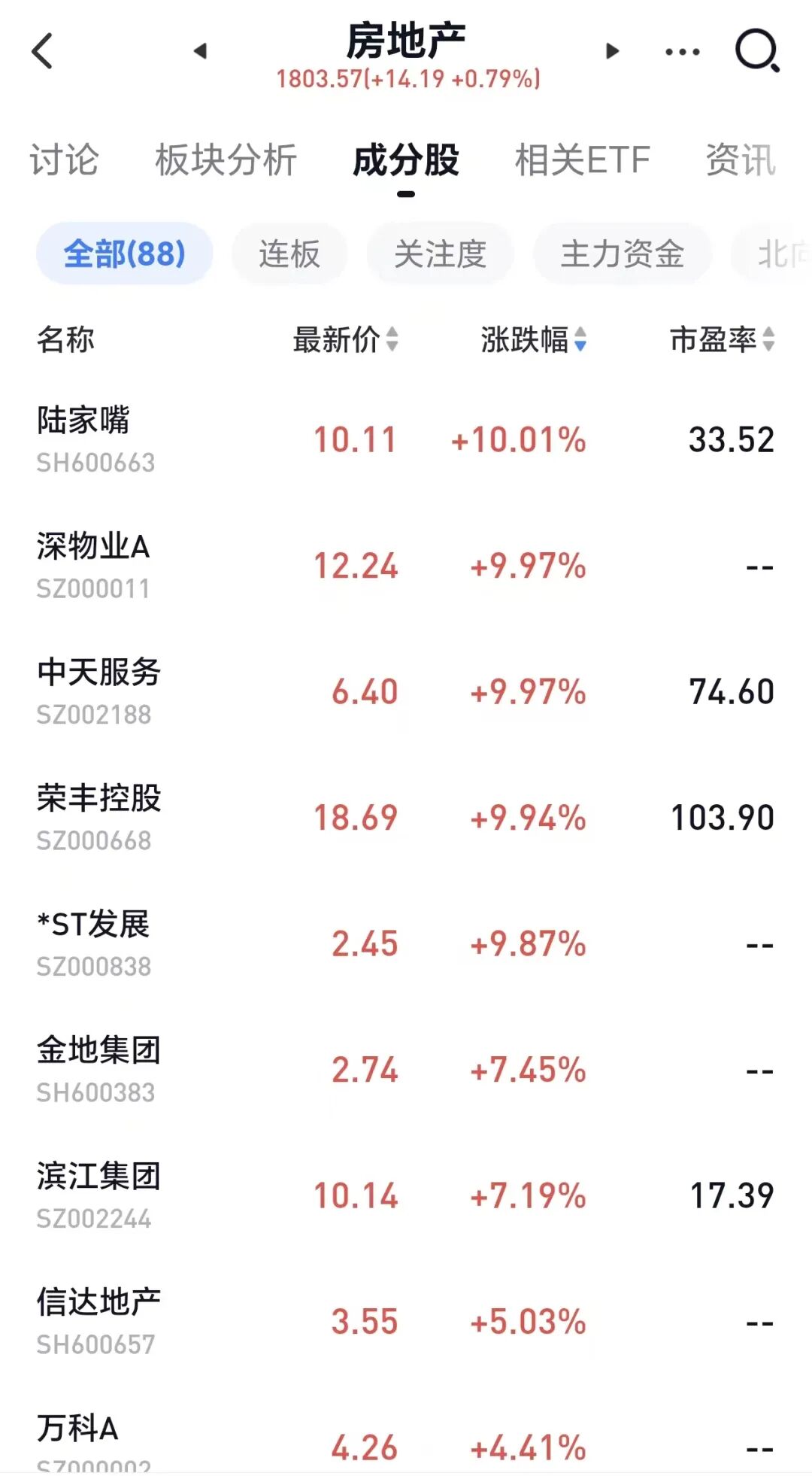The height and width of the screenshot is (1476, 812).
Task: Switch to the next sector with right triangle
Action: pos(612,51)
